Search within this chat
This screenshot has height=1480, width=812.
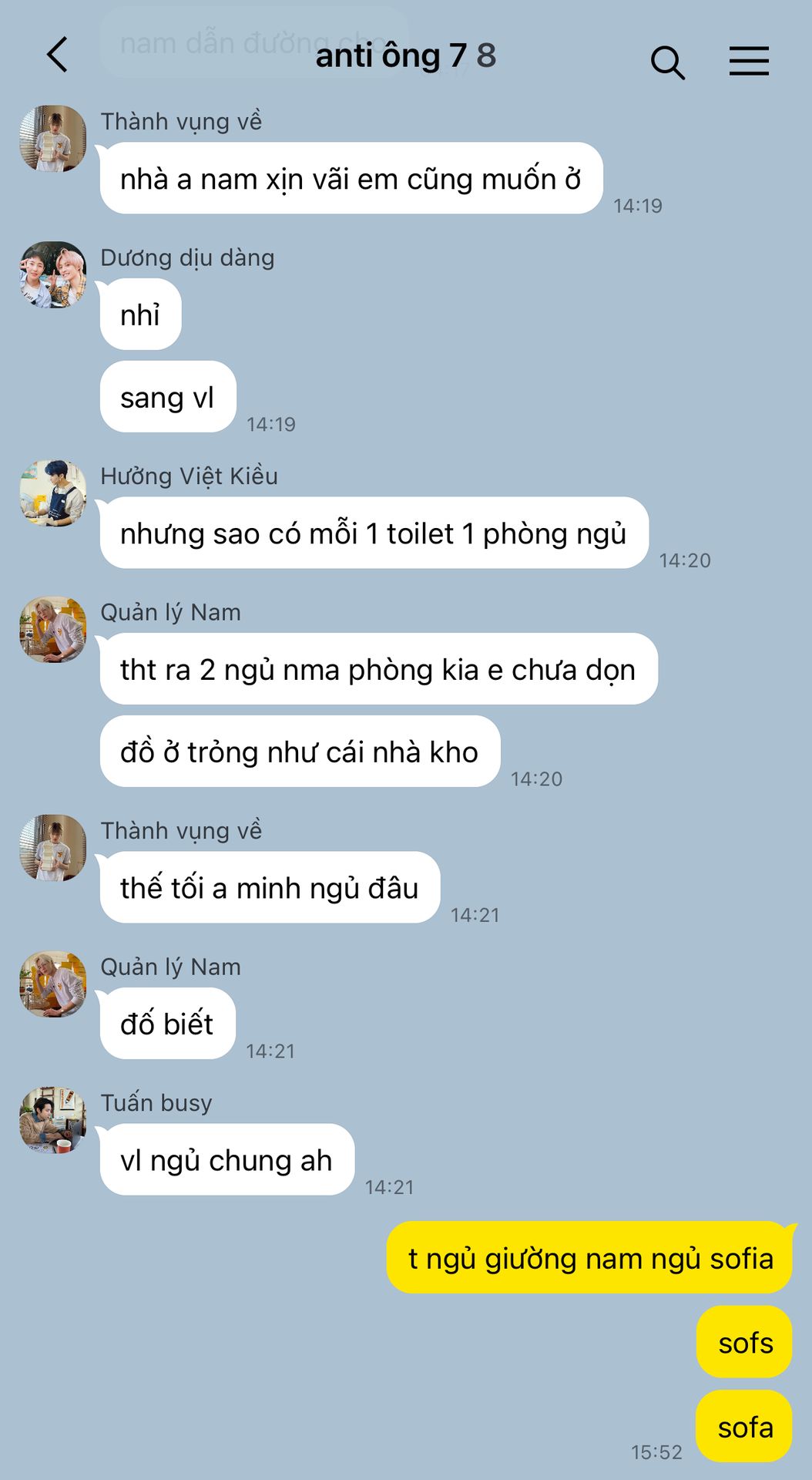point(667,62)
